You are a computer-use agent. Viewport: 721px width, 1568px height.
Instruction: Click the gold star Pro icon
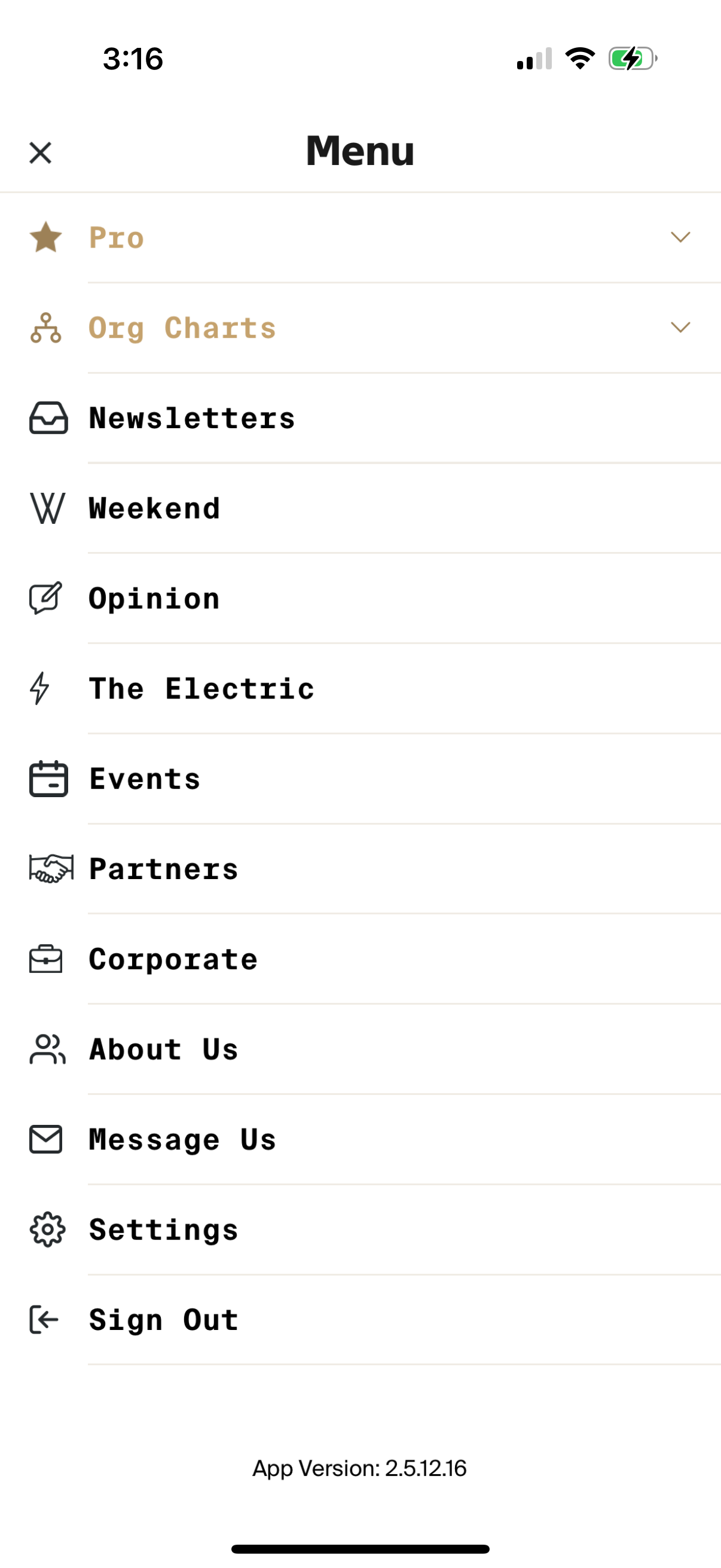coord(46,237)
